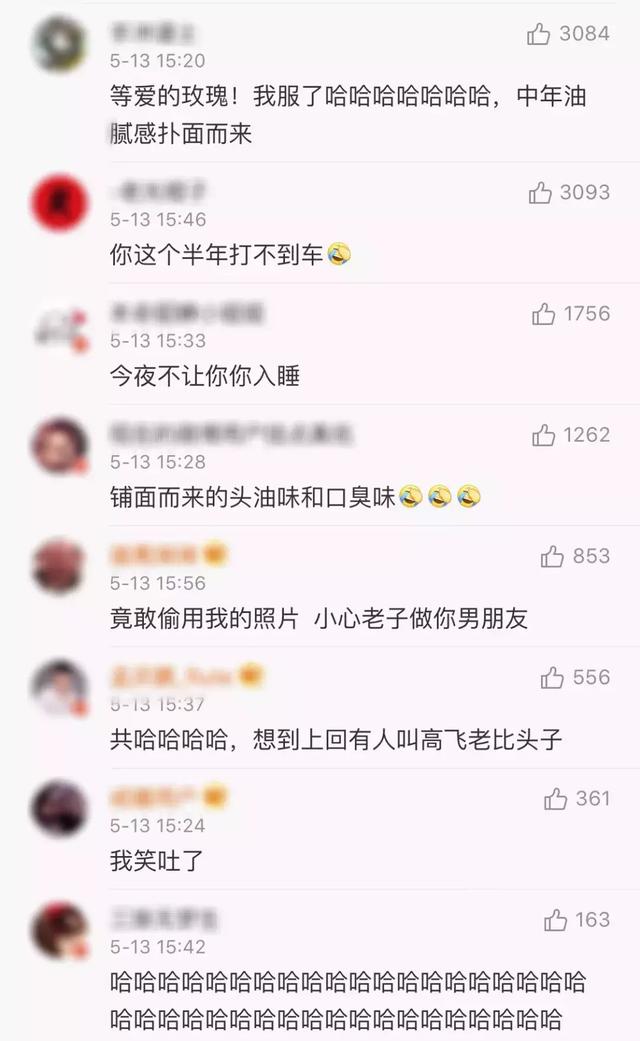640x1041 pixels.
Task: Open the avatar beside '今夜不让你你入睡'
Action: click(60, 324)
